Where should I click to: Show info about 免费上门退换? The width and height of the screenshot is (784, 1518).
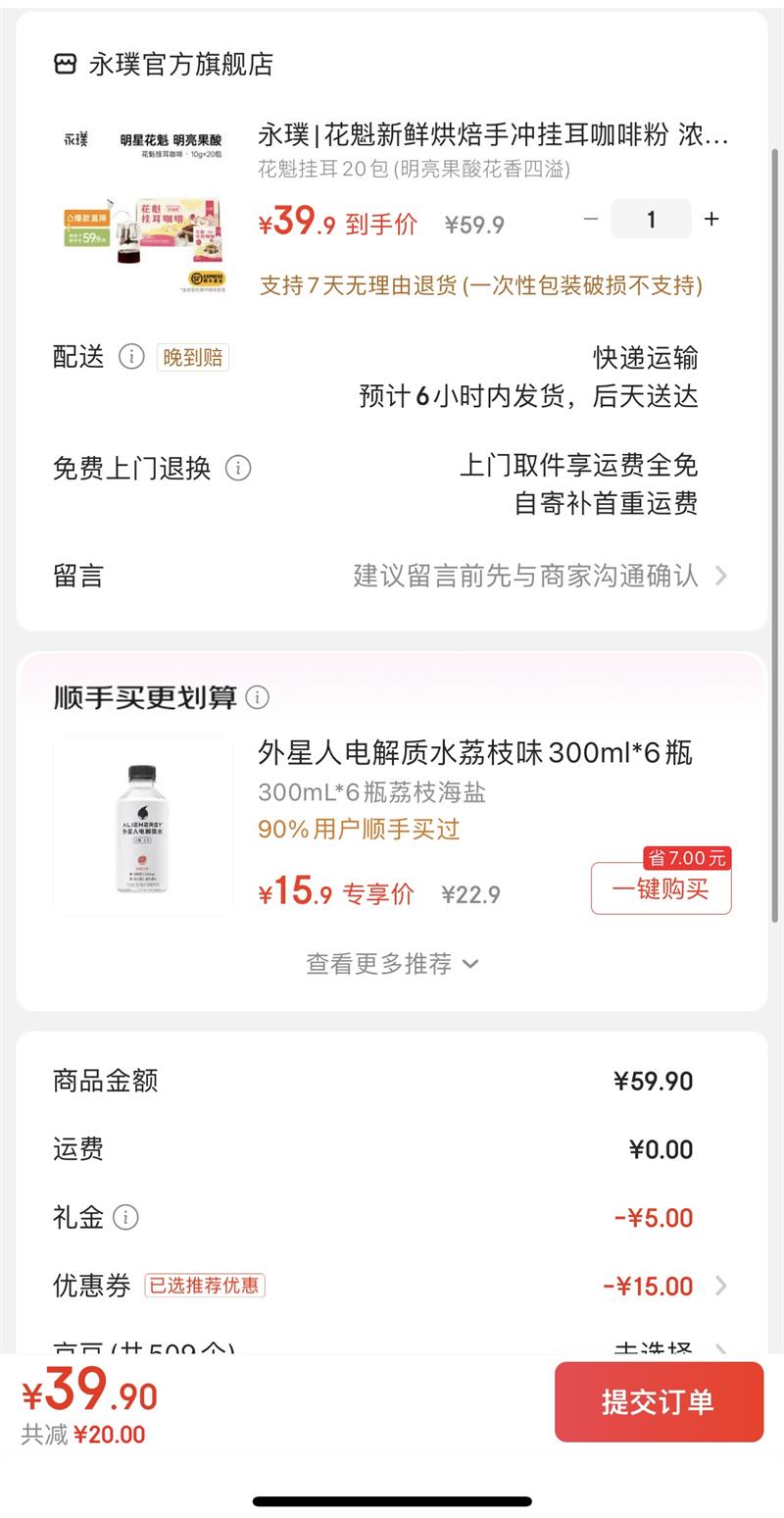point(238,468)
